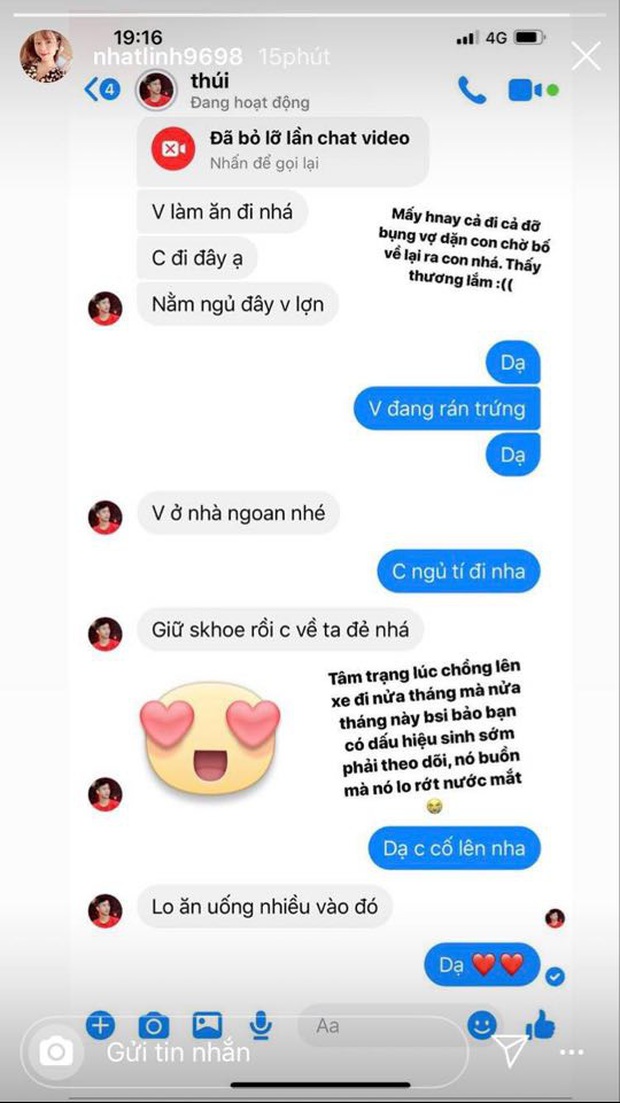Screen dimensions: 620x1103
Task: Open the story's three-dot options menu
Action: click(x=571, y=1052)
